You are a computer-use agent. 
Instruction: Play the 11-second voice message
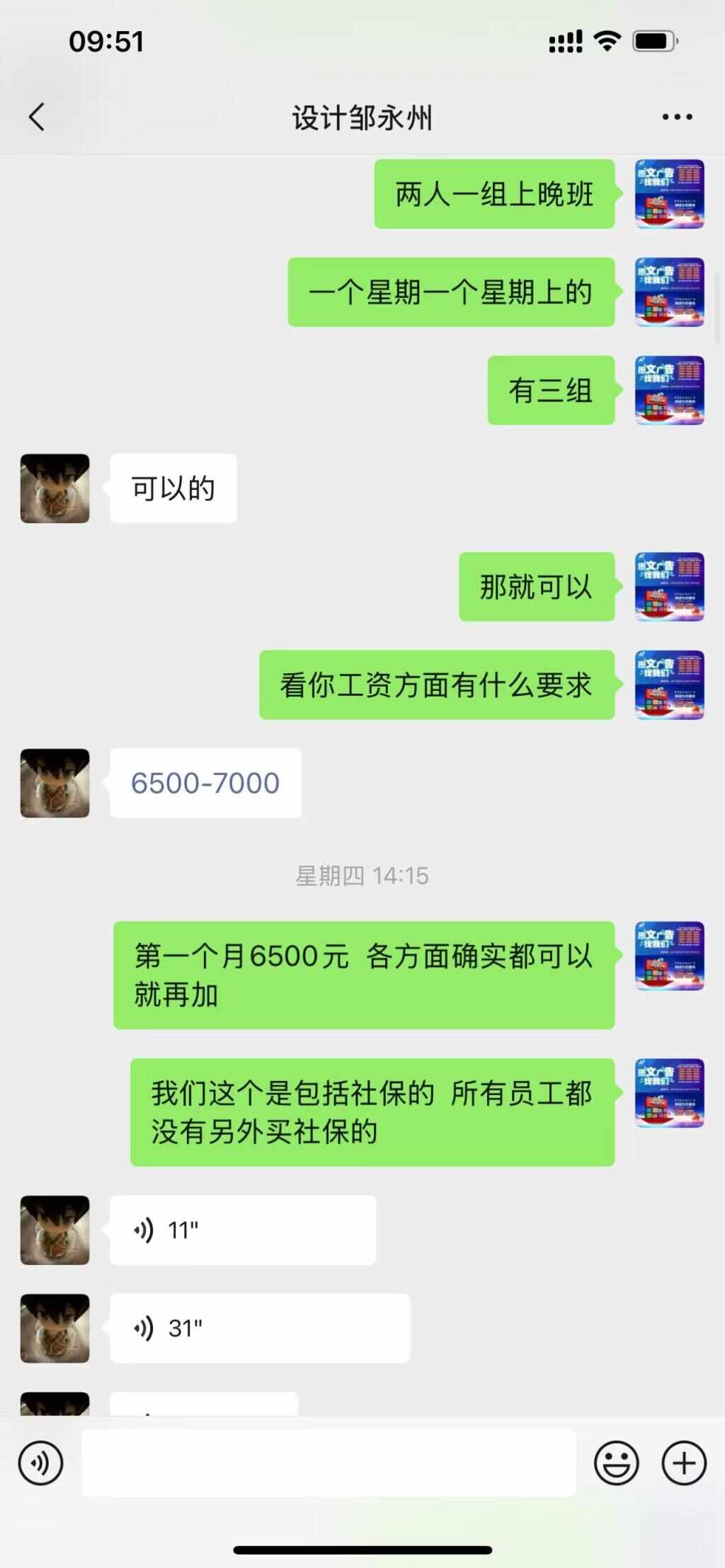(242, 1230)
